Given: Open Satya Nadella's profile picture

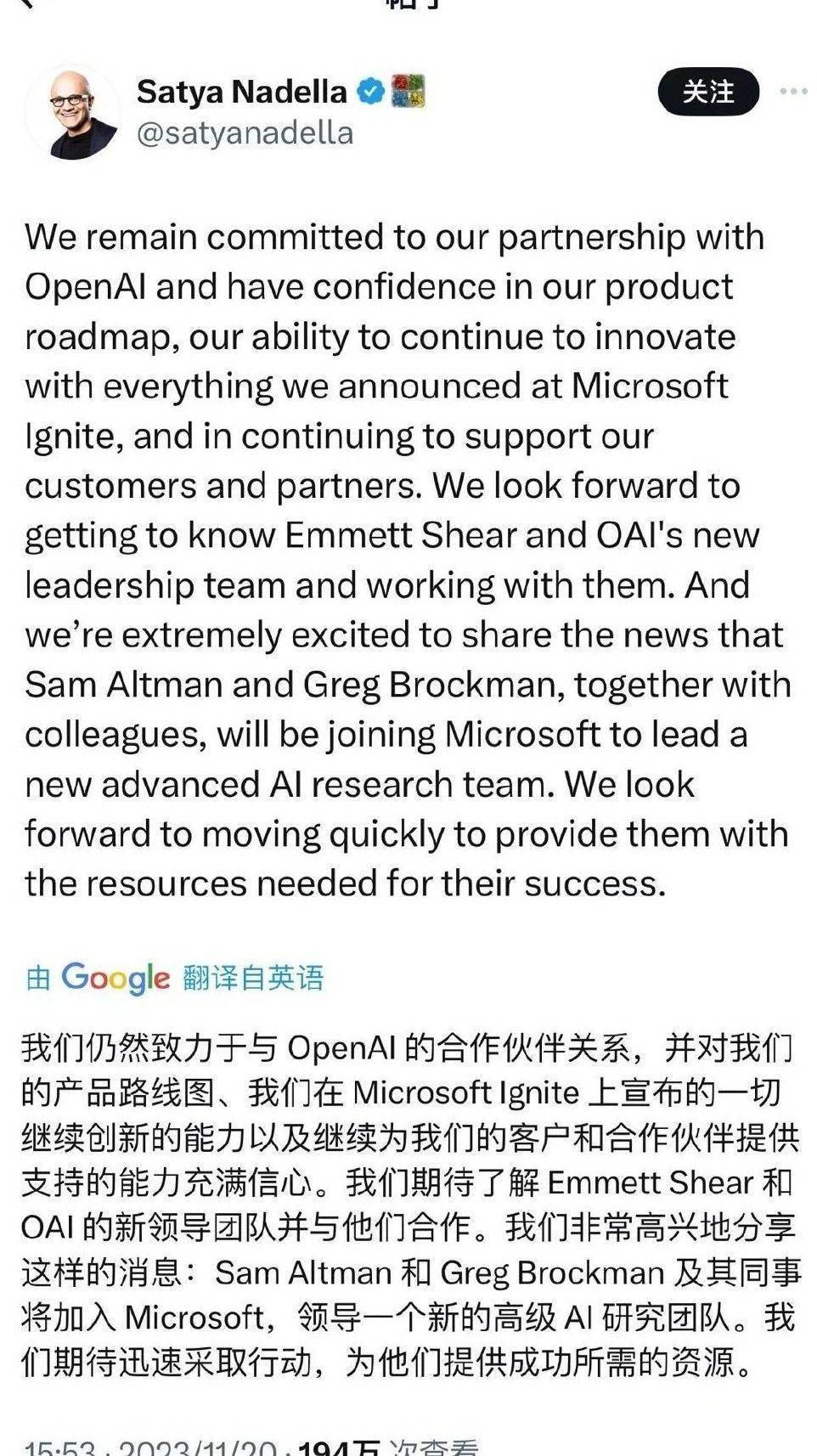Looking at the screenshot, I should (x=72, y=112).
